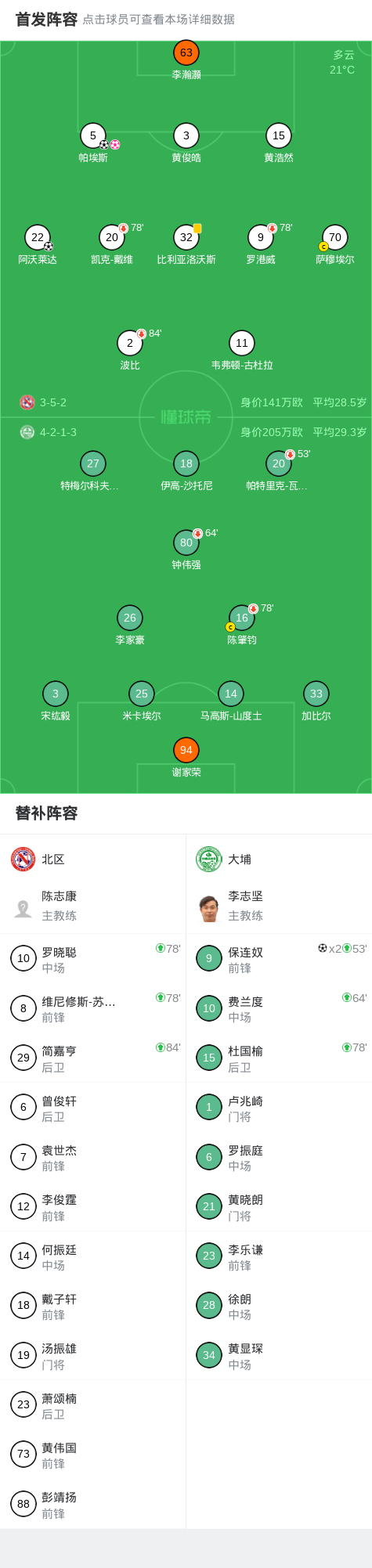Viewport: 372px width, 1568px height.
Task: Tap 钟伟强 number 80 on the pitch
Action: (186, 550)
